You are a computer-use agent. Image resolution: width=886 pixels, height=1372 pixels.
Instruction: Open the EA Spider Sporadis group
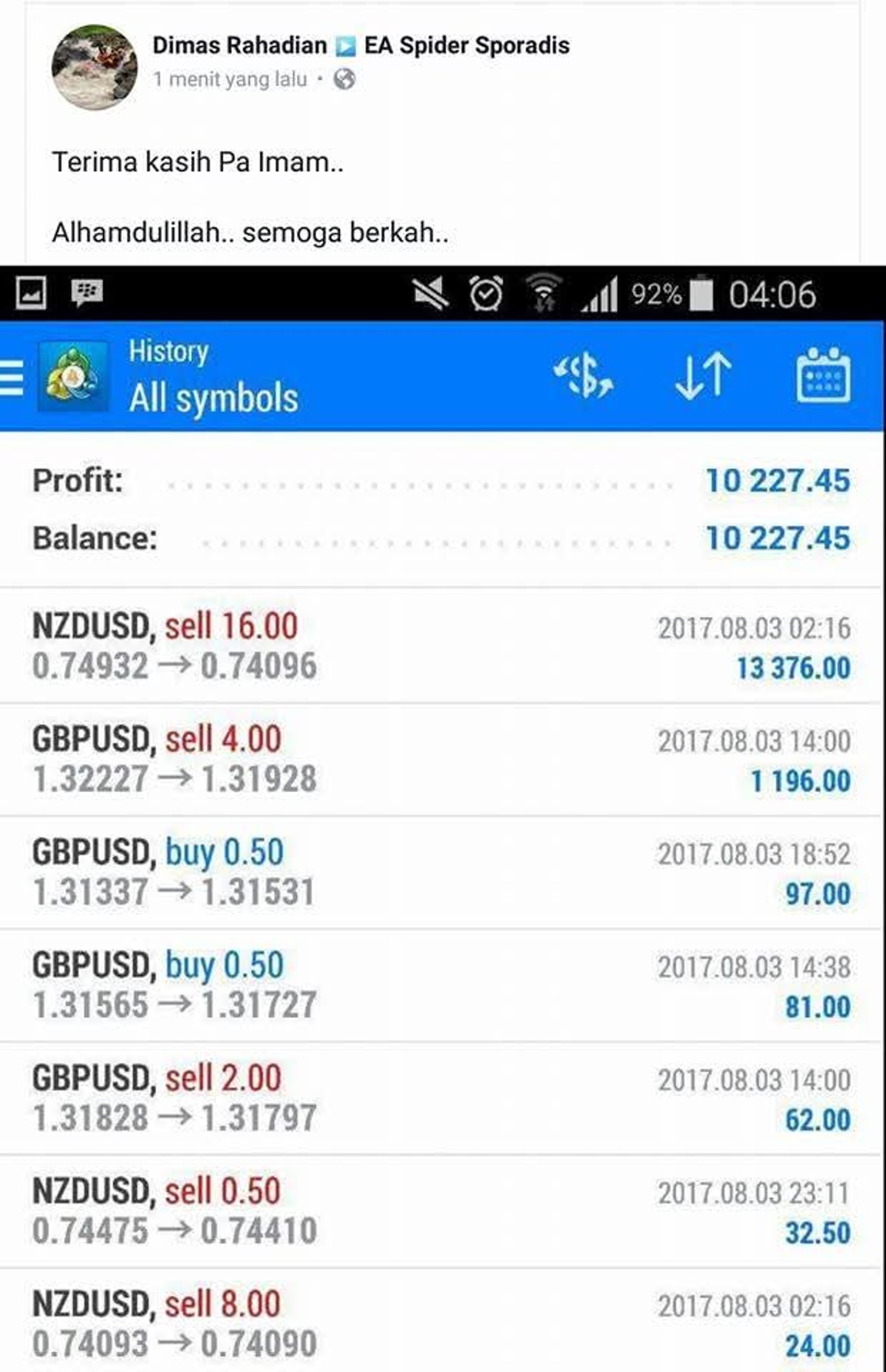pos(467,45)
